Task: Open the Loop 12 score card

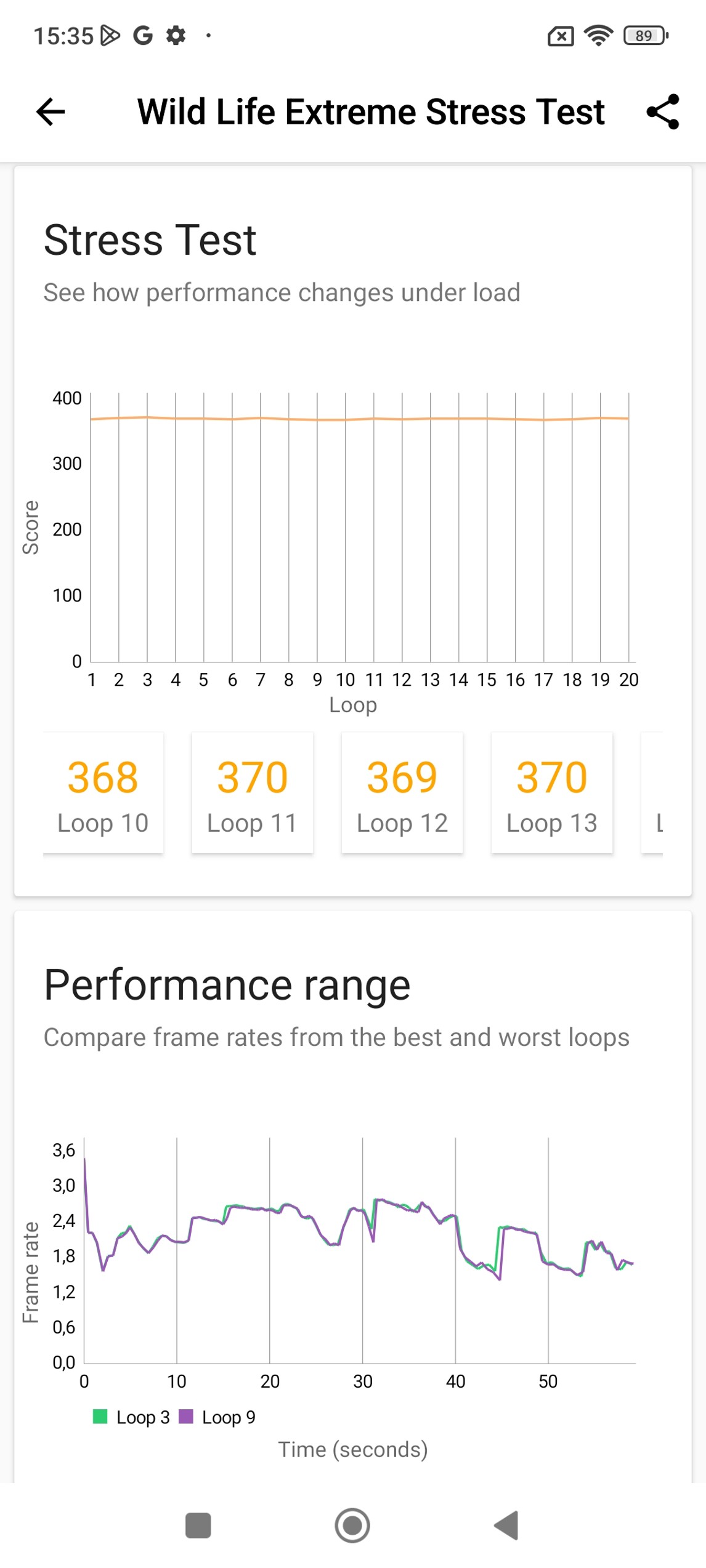Action: tap(402, 792)
